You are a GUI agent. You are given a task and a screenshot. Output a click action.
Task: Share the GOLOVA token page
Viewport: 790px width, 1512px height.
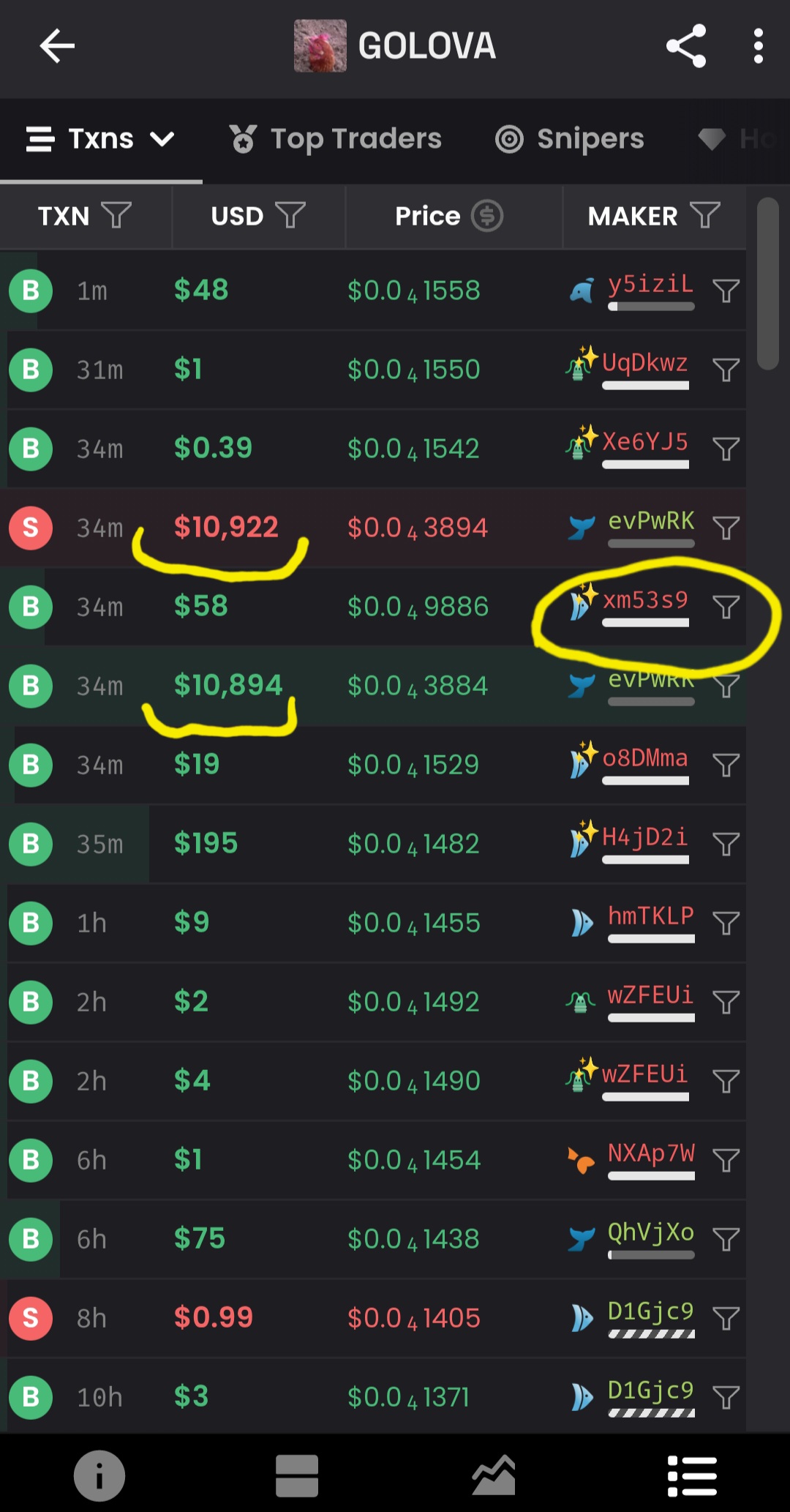click(x=686, y=46)
